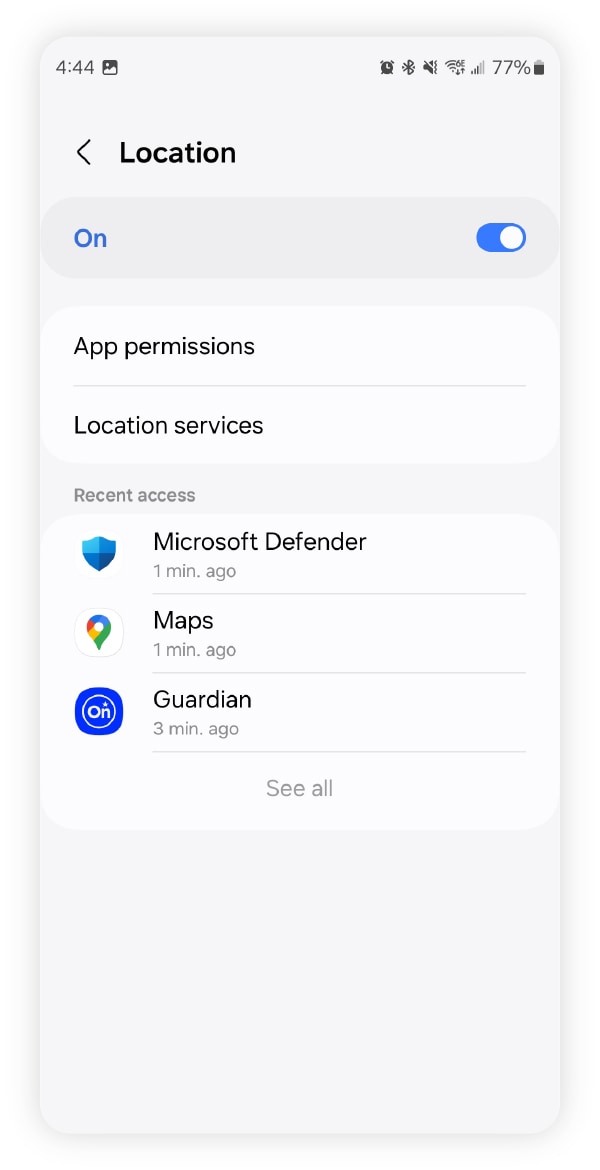Tap See all recent access
600x1170 pixels.
[x=299, y=788]
